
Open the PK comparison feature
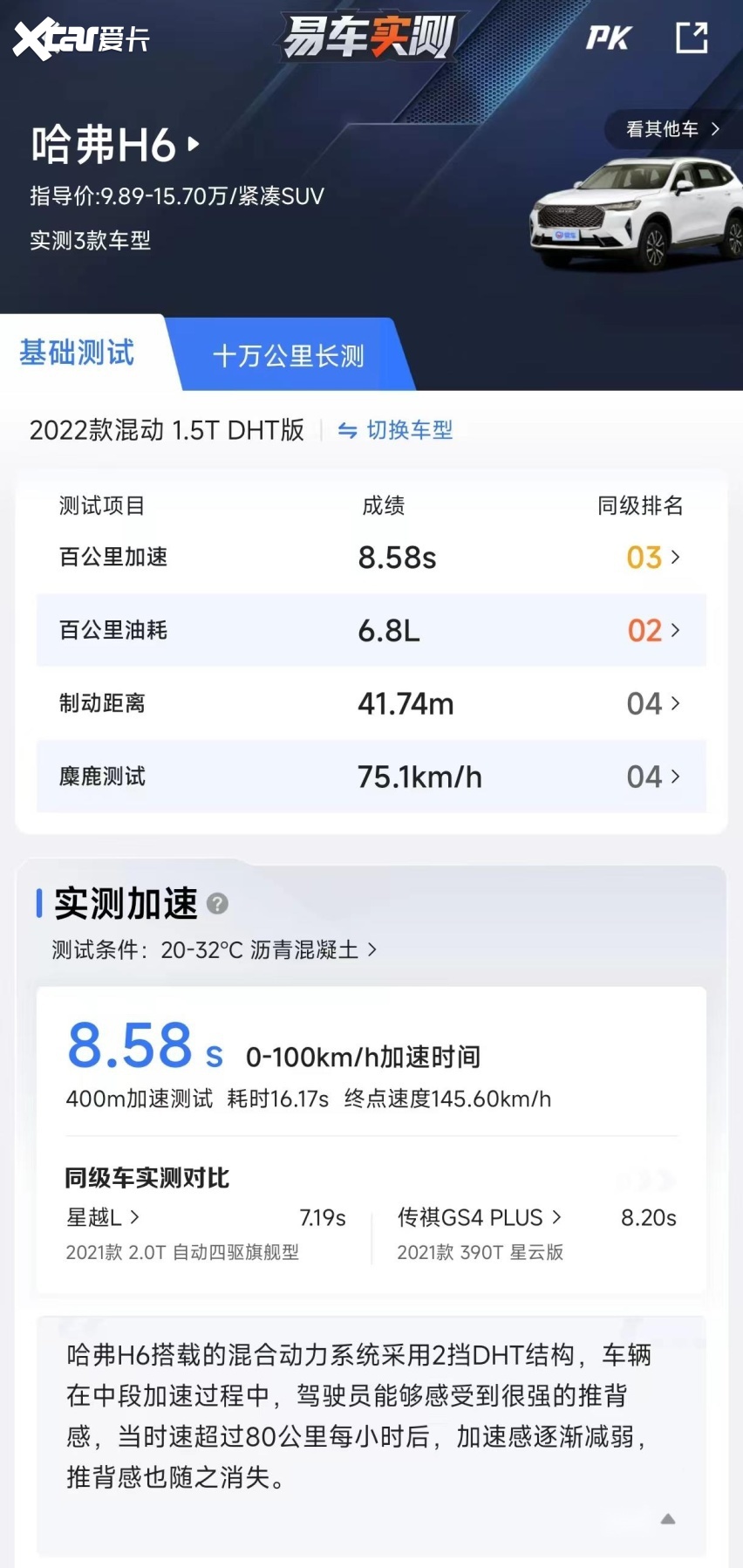[x=608, y=38]
